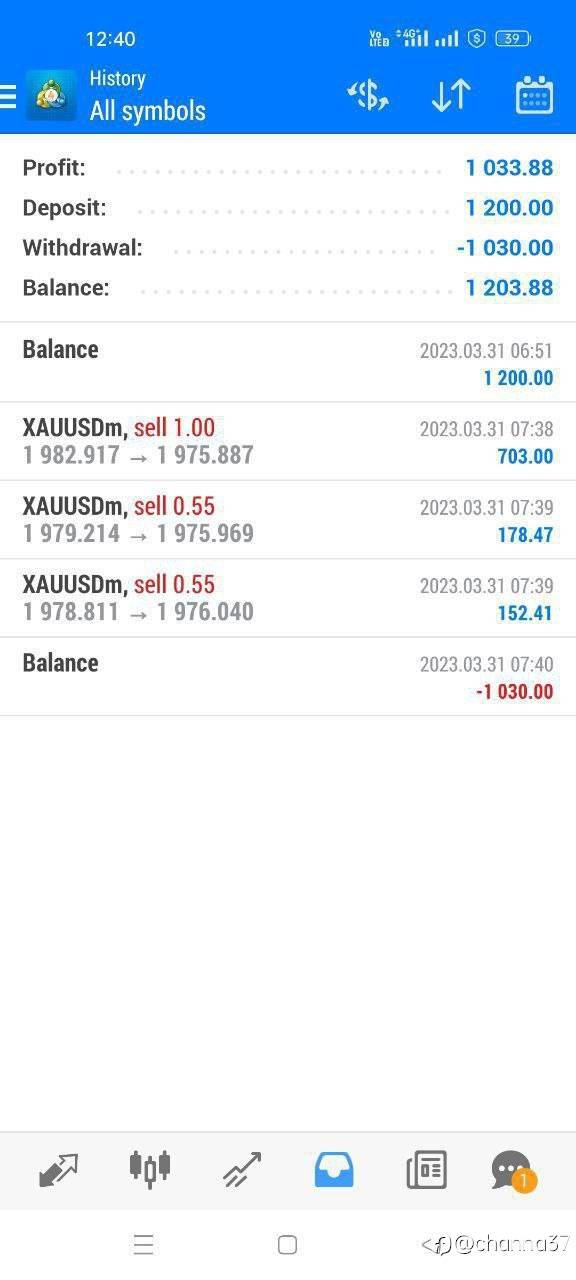Open recent apps from navigation bar
Screen dimensions: 576x1280
[x=143, y=1244]
